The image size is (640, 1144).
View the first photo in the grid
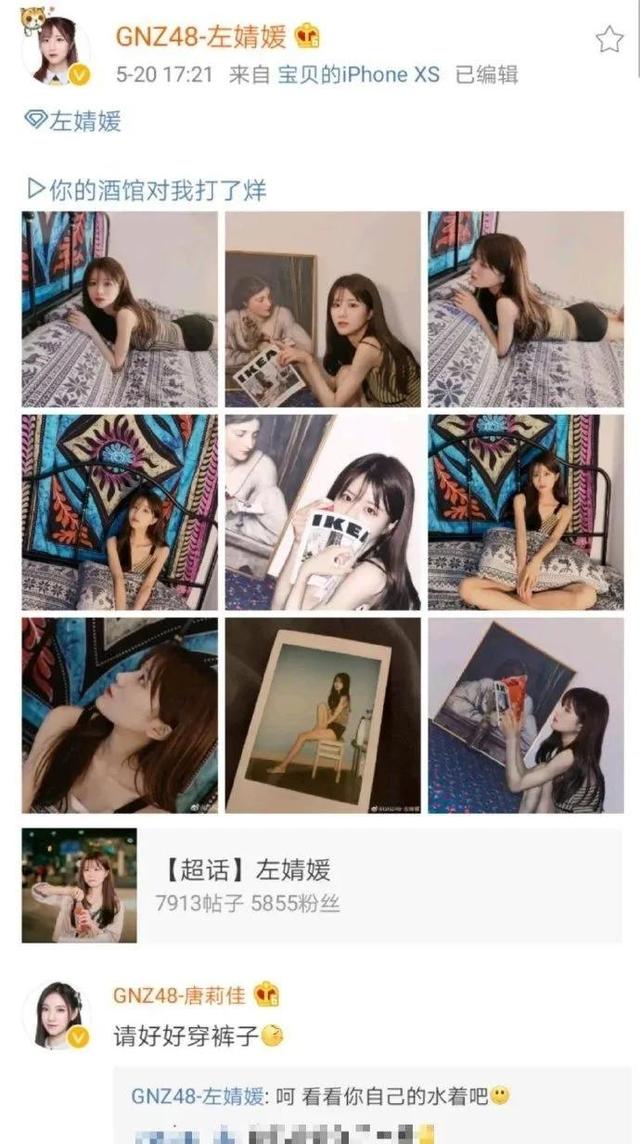120,309
